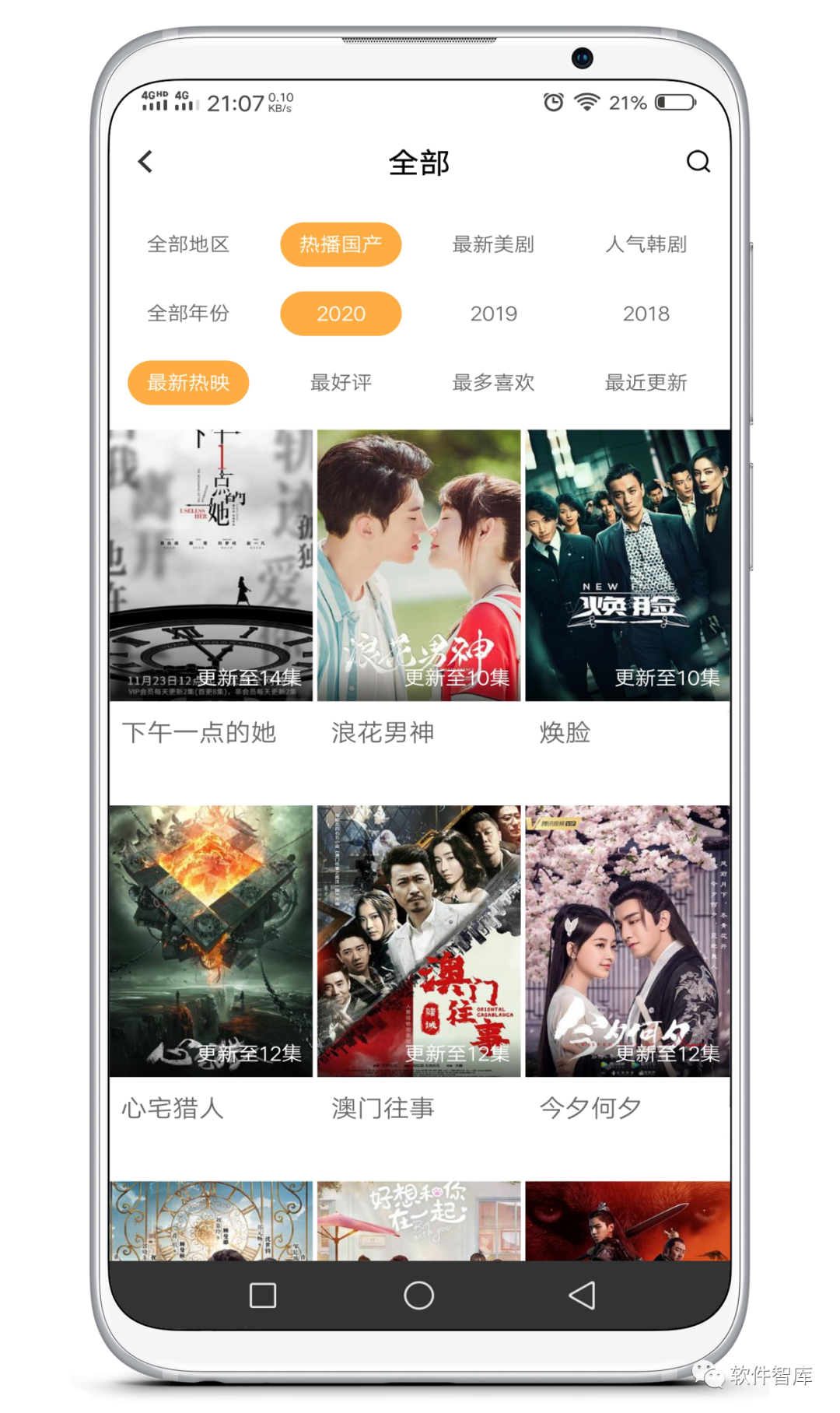Open the drama 今夕何夕

point(627,941)
